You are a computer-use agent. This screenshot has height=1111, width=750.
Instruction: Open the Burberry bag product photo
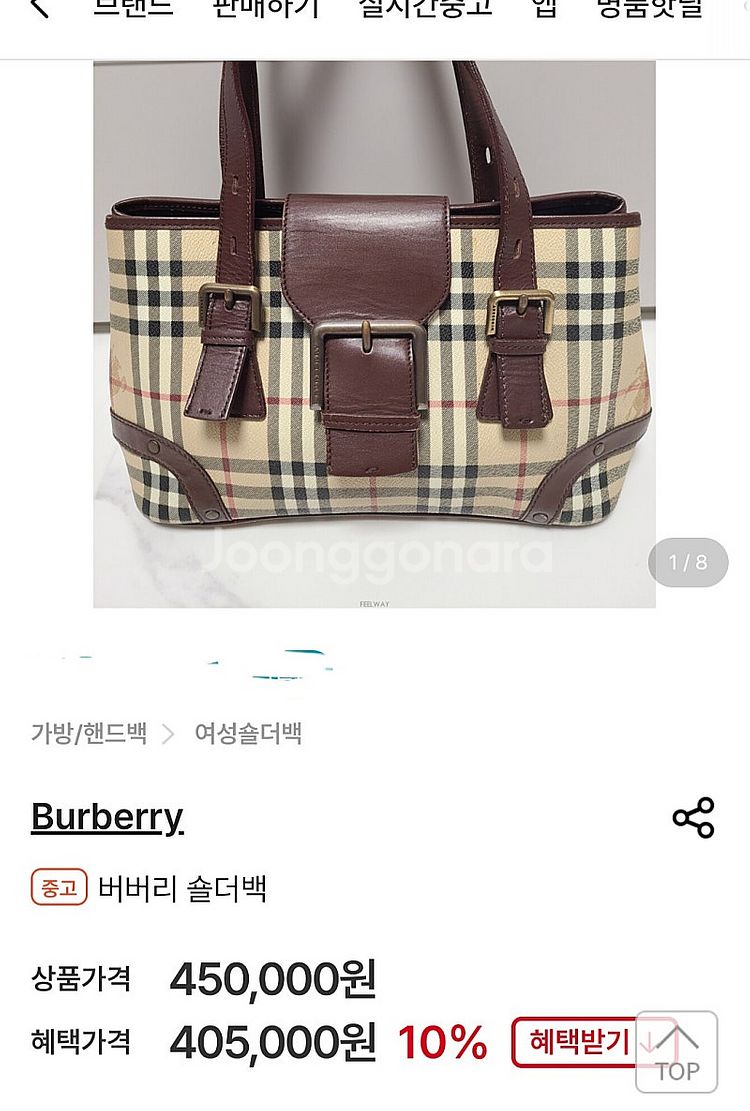click(374, 334)
